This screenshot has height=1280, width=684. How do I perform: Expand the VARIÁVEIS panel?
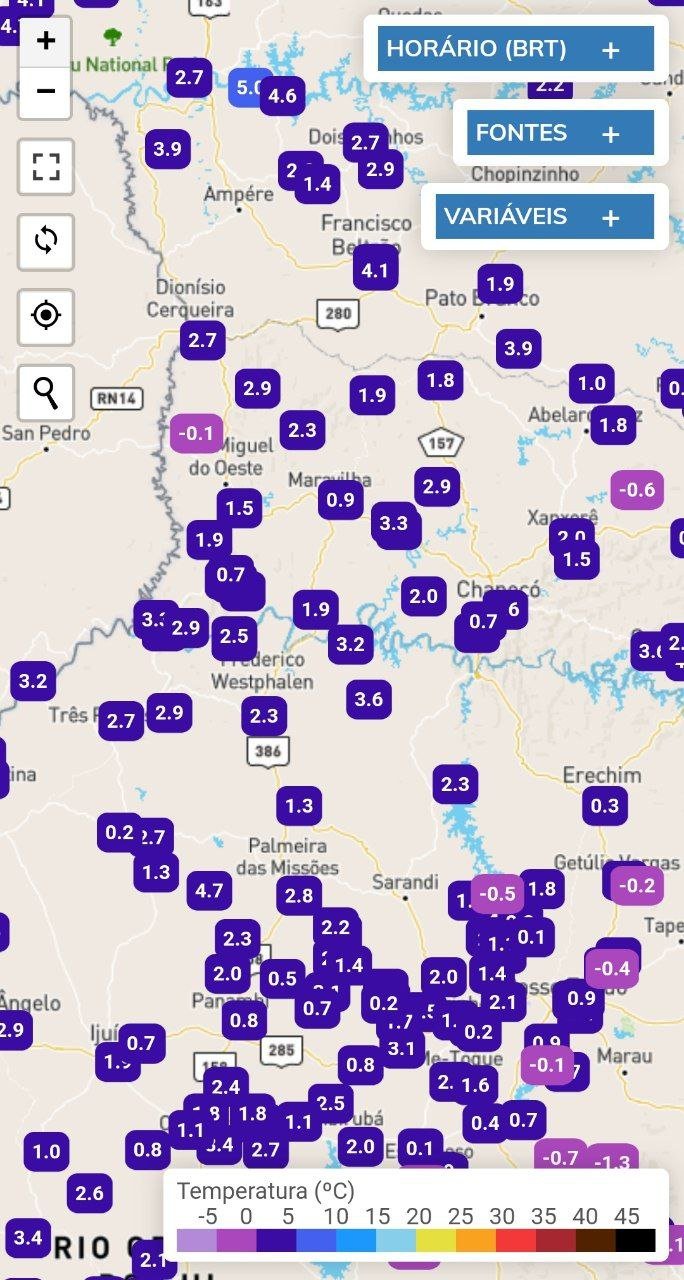tap(544, 217)
